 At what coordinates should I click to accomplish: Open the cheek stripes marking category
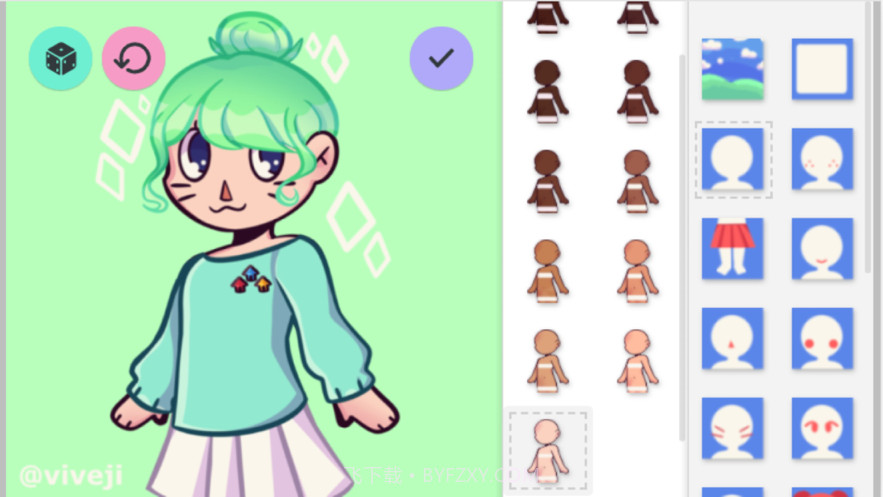coord(732,428)
